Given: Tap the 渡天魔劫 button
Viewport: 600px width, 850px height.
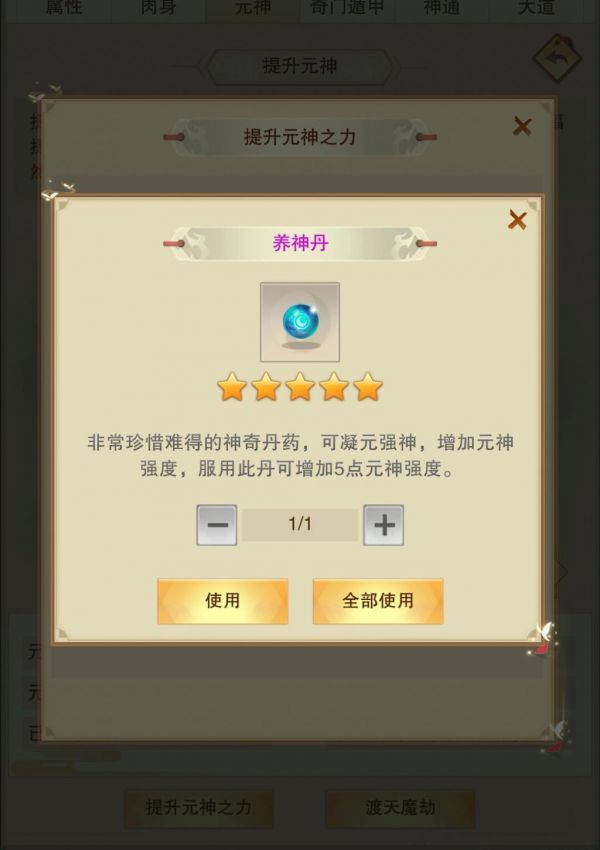Looking at the screenshot, I should tap(400, 807).
